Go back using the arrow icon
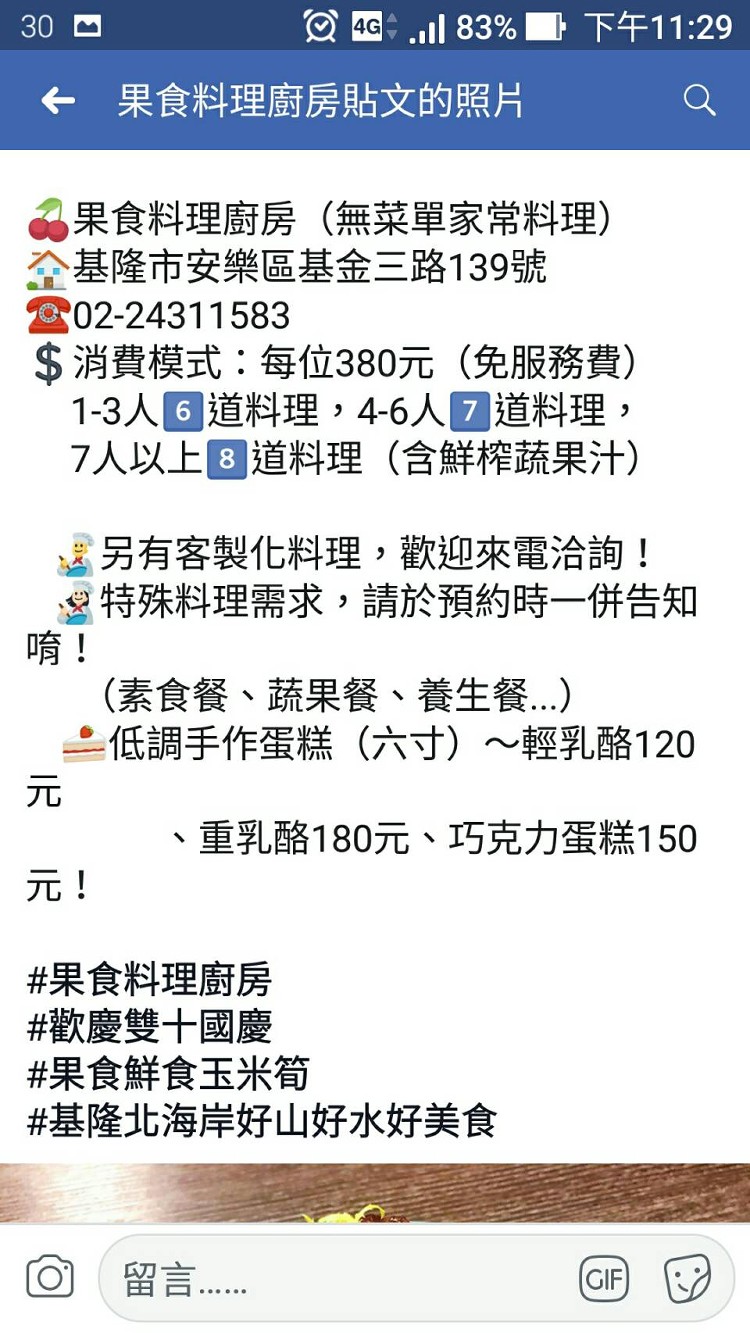750x1333 pixels. coord(58,101)
